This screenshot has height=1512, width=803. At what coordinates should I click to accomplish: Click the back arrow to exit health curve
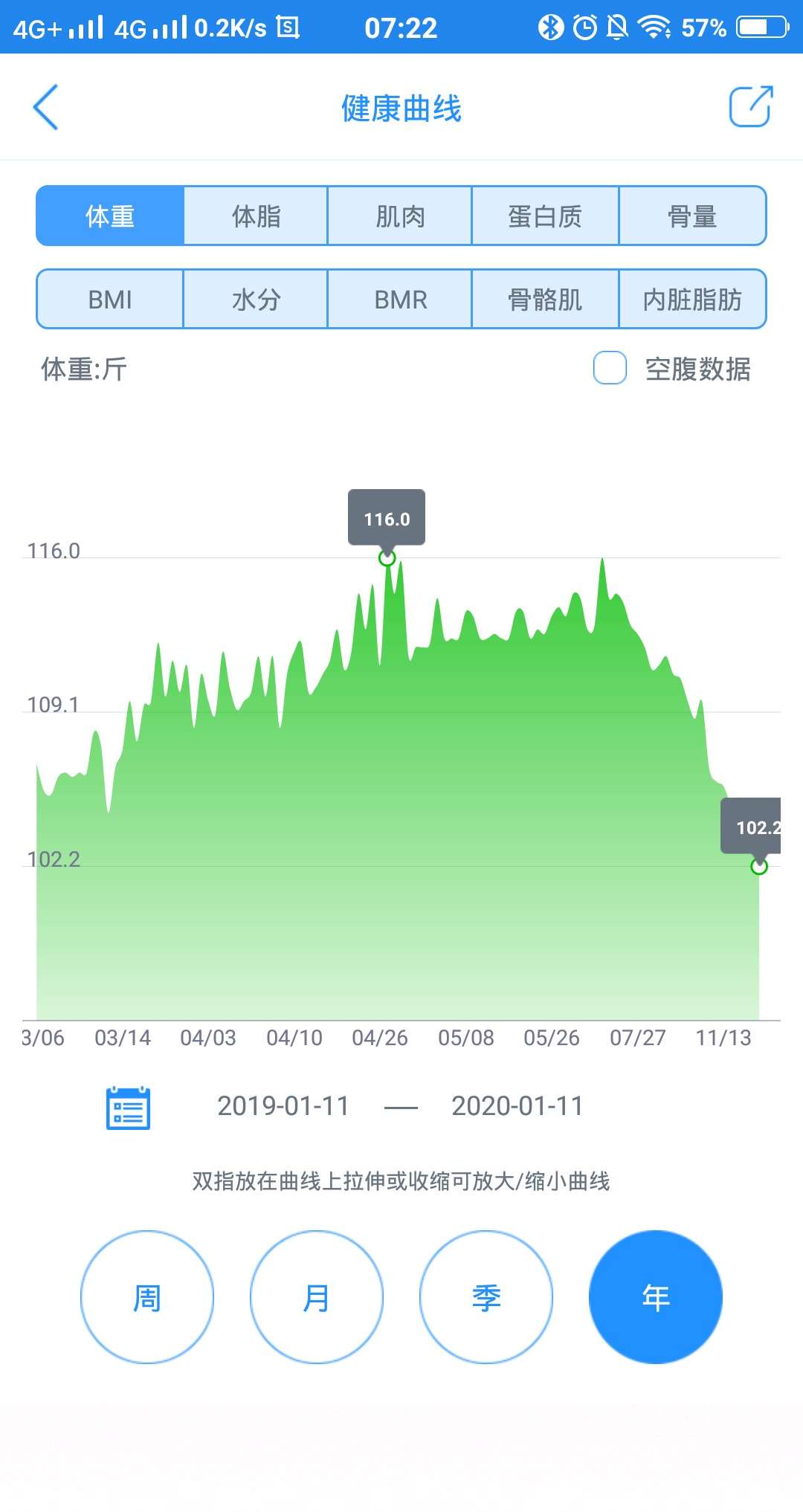[x=46, y=108]
